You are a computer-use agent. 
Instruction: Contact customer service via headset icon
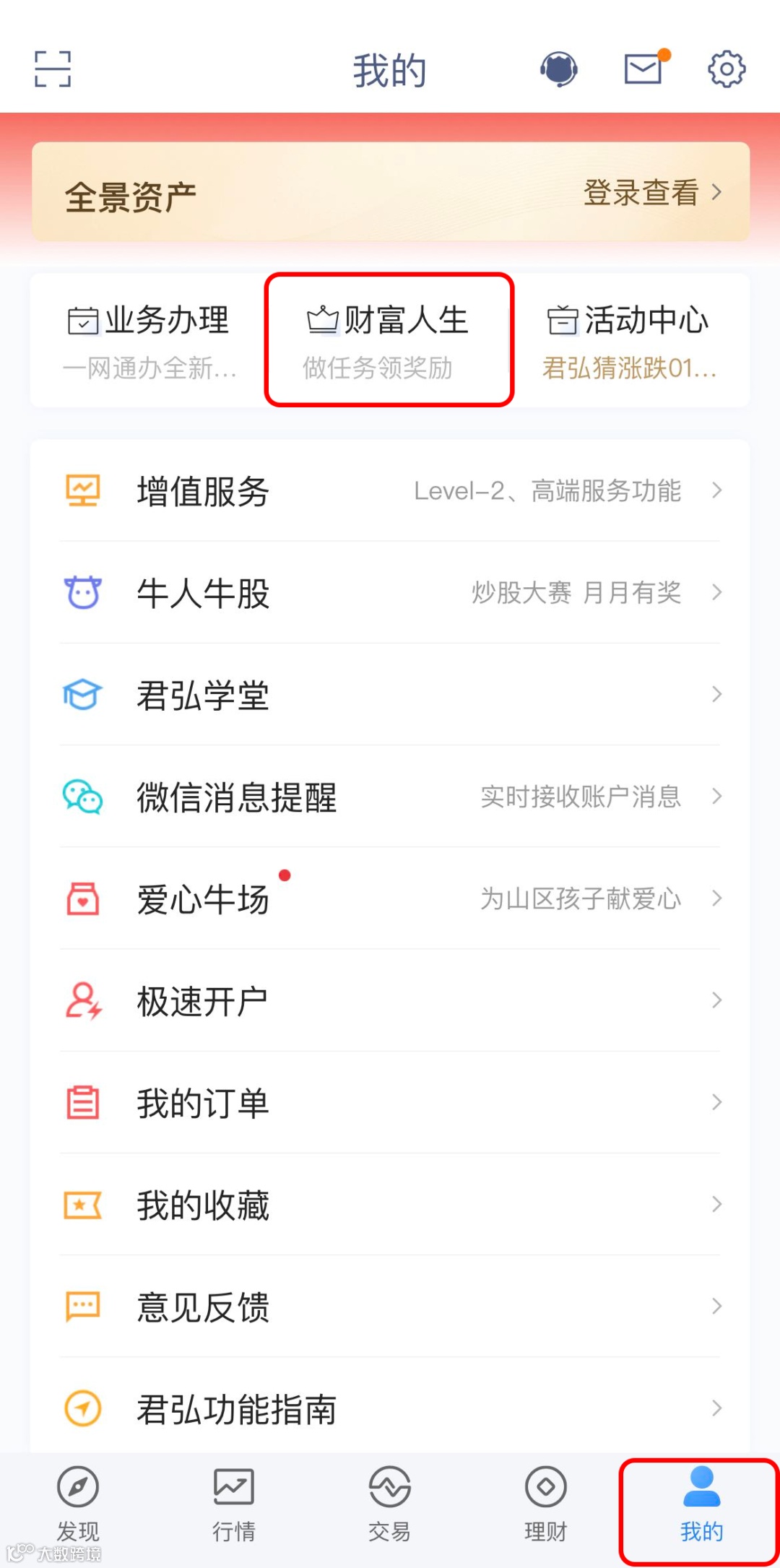(x=559, y=69)
